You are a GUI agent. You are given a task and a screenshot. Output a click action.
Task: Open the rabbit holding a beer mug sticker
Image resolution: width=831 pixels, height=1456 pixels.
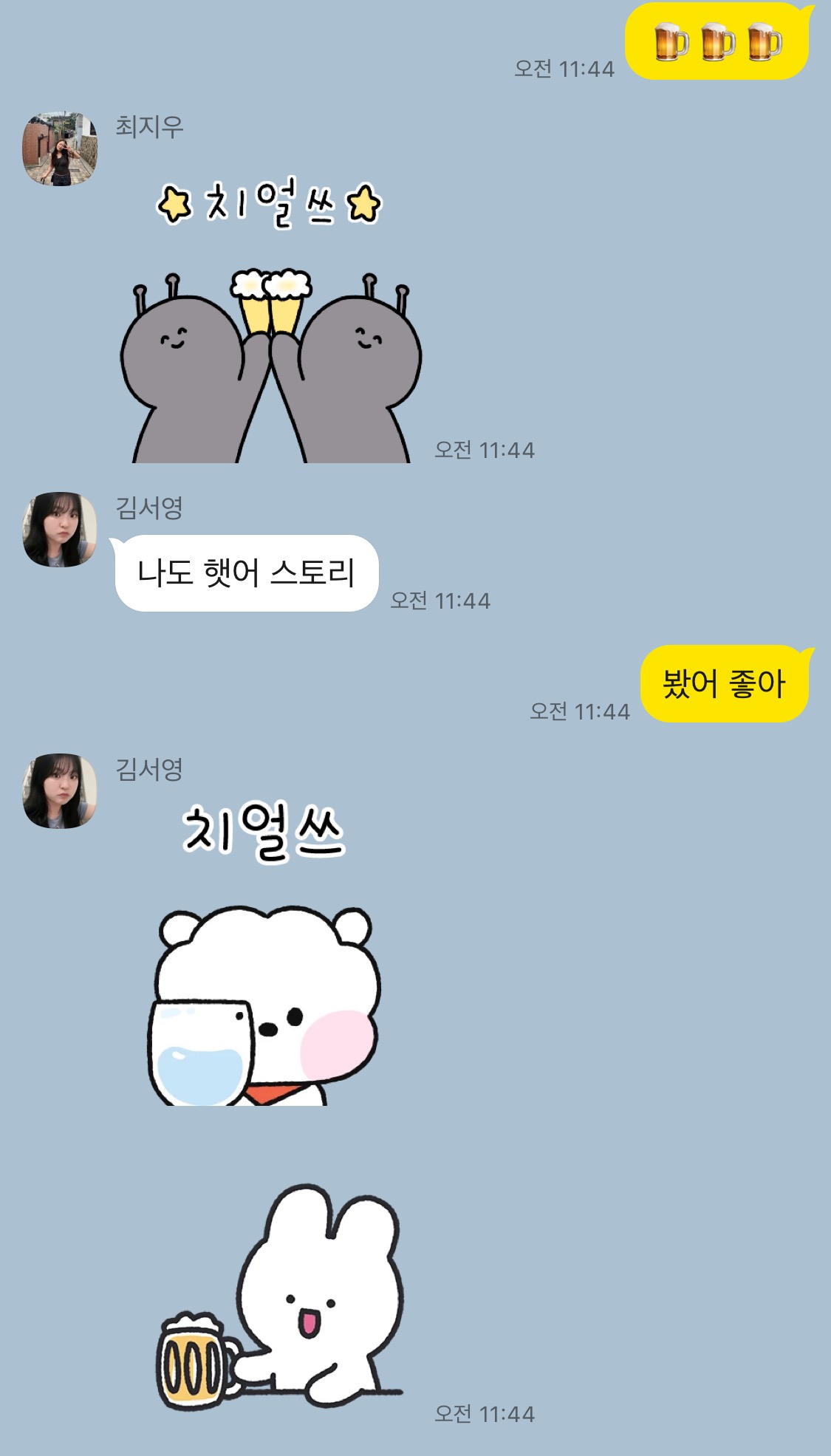[281, 1300]
